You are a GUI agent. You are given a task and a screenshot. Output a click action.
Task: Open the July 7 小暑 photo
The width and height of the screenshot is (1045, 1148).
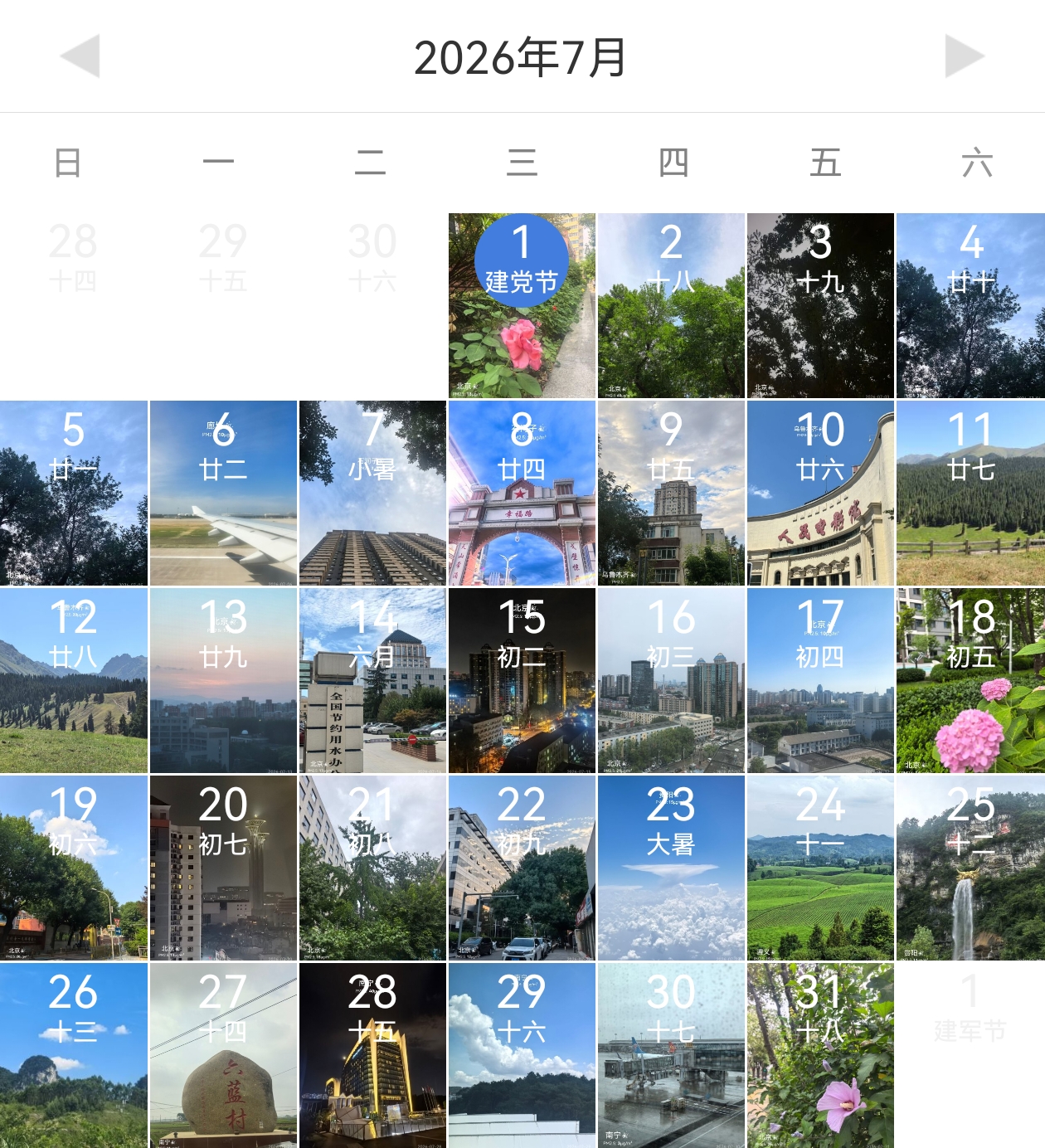(x=372, y=493)
